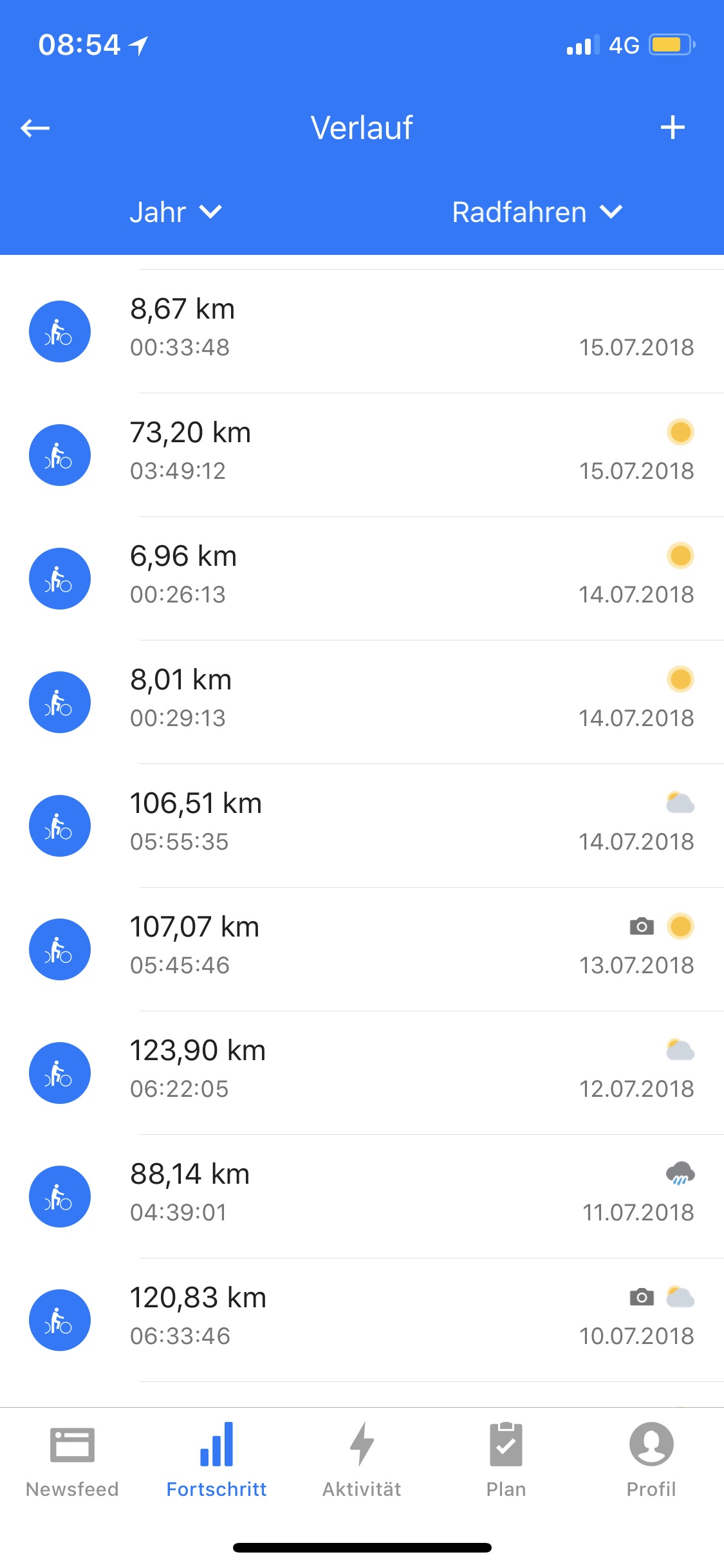This screenshot has width=724, height=1568.
Task: Expand the Jahr period dropdown
Action: 175,212
